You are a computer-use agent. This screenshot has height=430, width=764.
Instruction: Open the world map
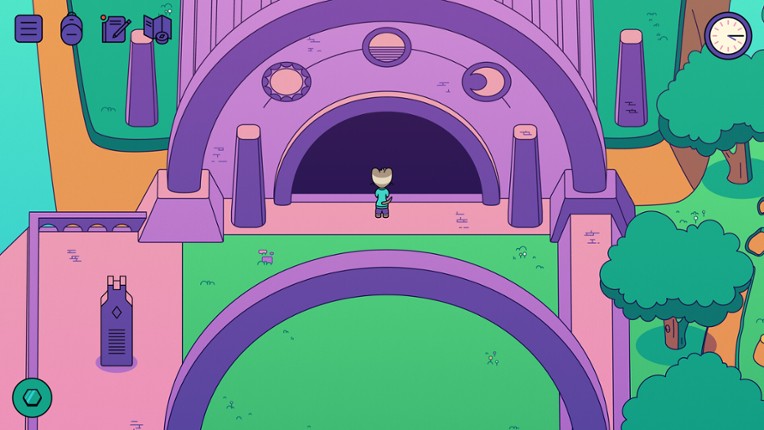[x=157, y=28]
